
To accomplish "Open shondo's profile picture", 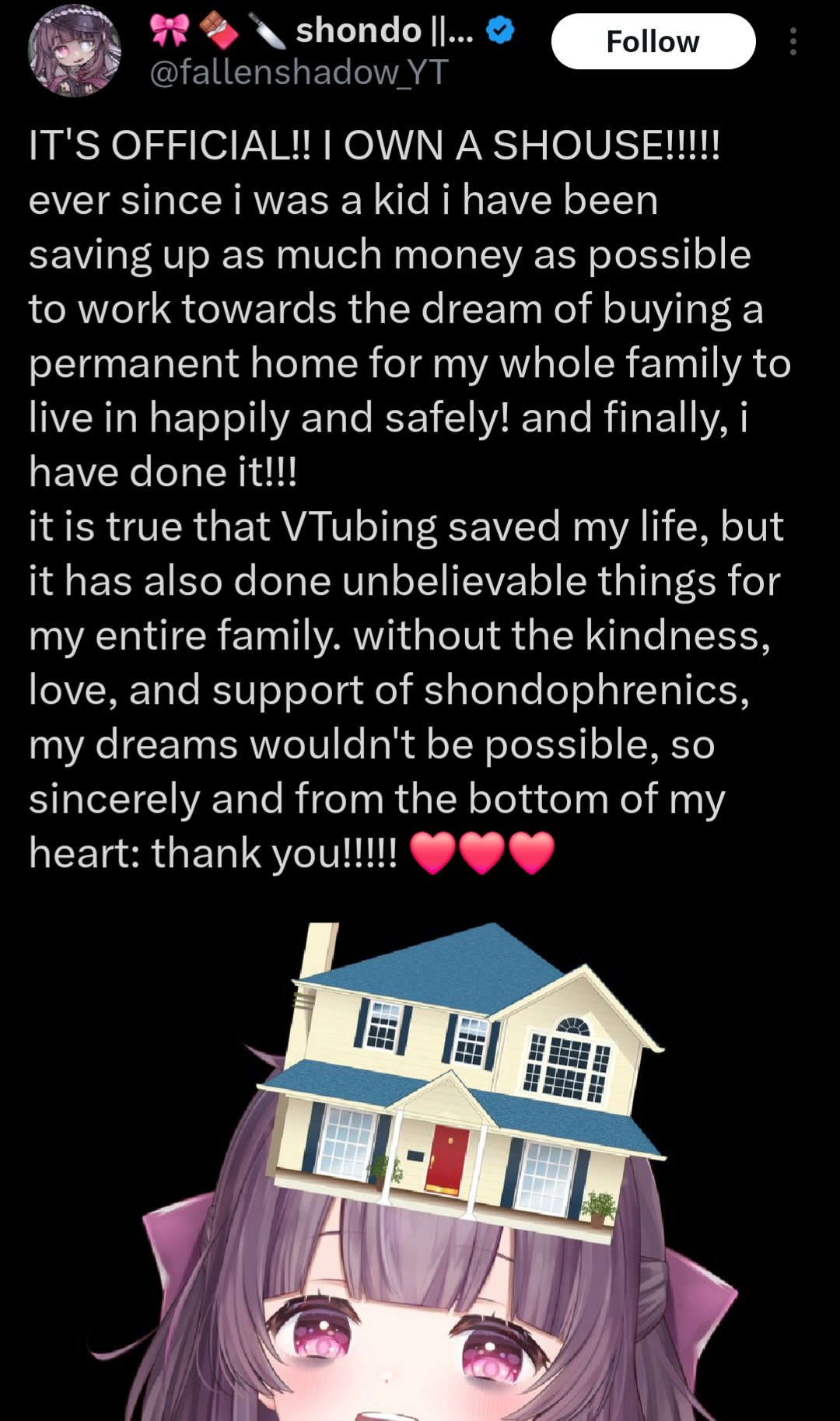I will 75,51.
